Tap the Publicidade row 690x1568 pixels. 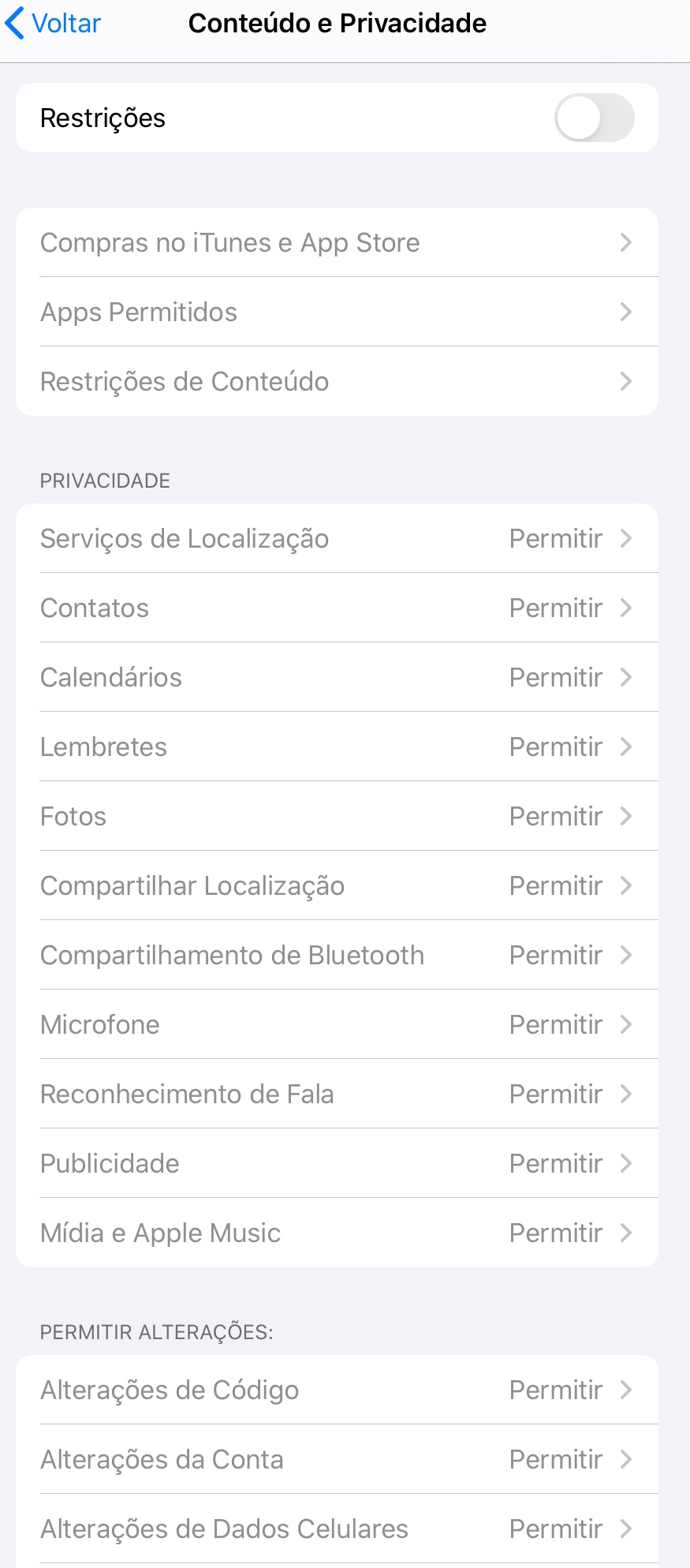tap(337, 1164)
